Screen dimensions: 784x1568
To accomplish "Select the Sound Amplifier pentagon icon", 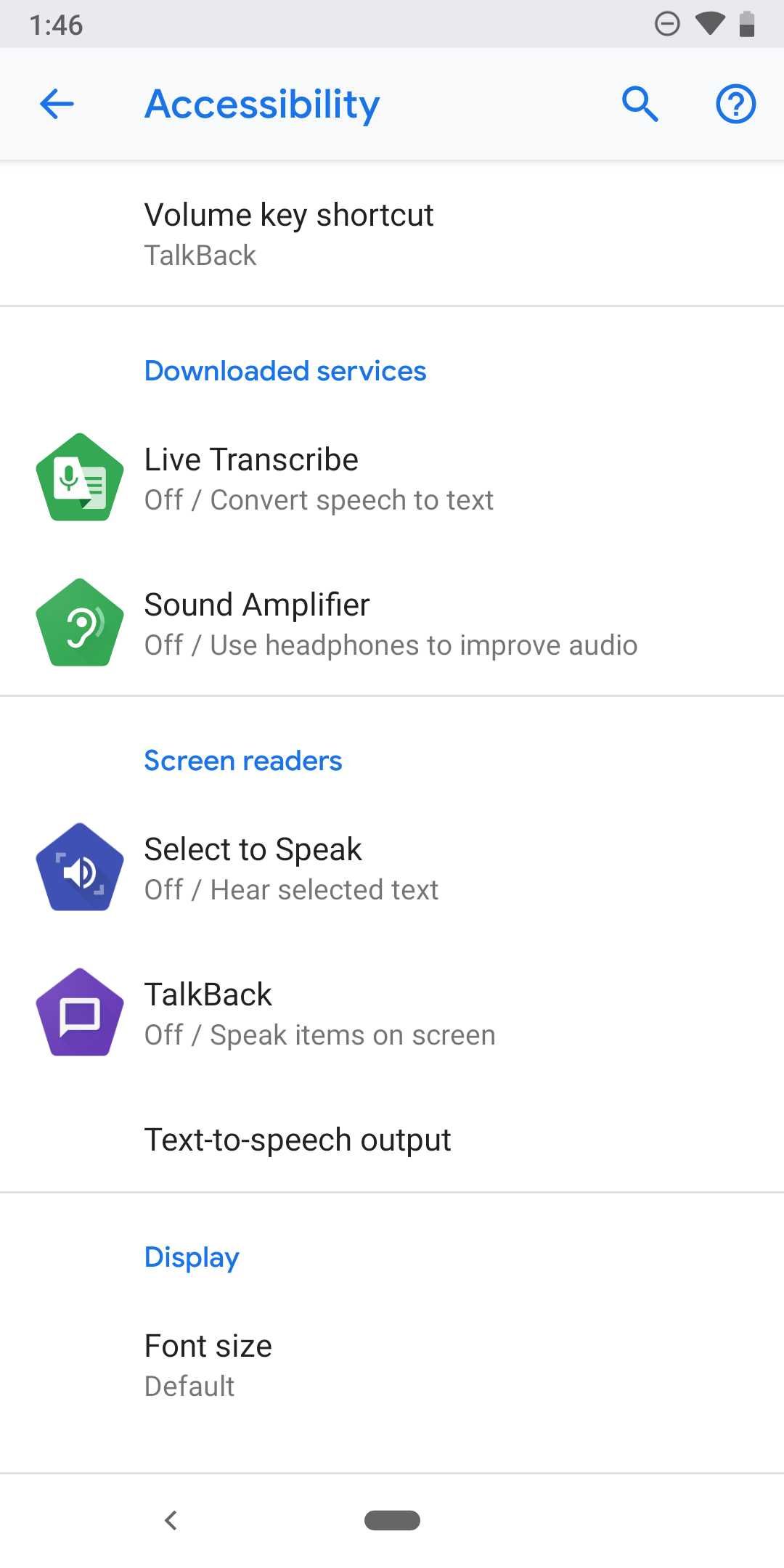I will (x=80, y=623).
